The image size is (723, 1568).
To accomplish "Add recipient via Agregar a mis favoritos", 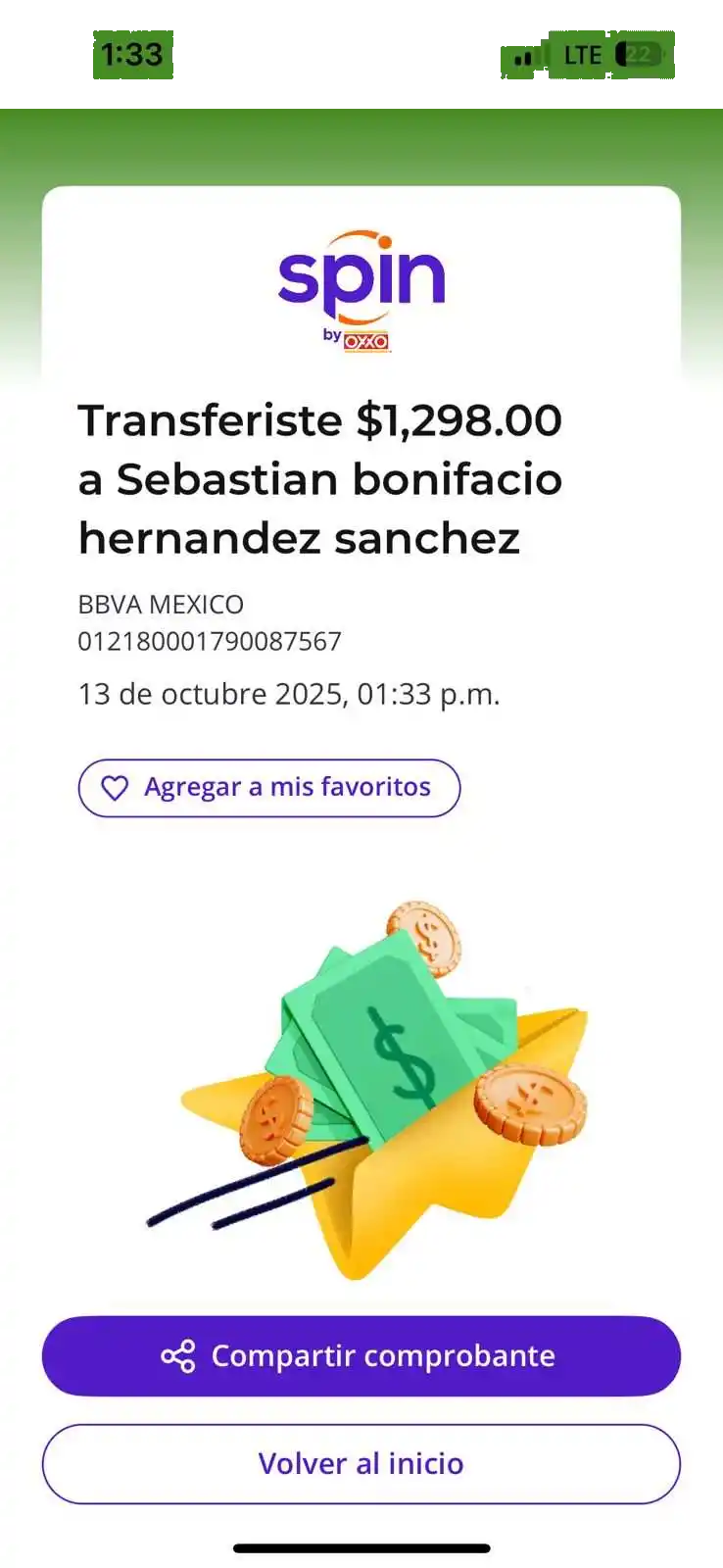I will [x=268, y=788].
